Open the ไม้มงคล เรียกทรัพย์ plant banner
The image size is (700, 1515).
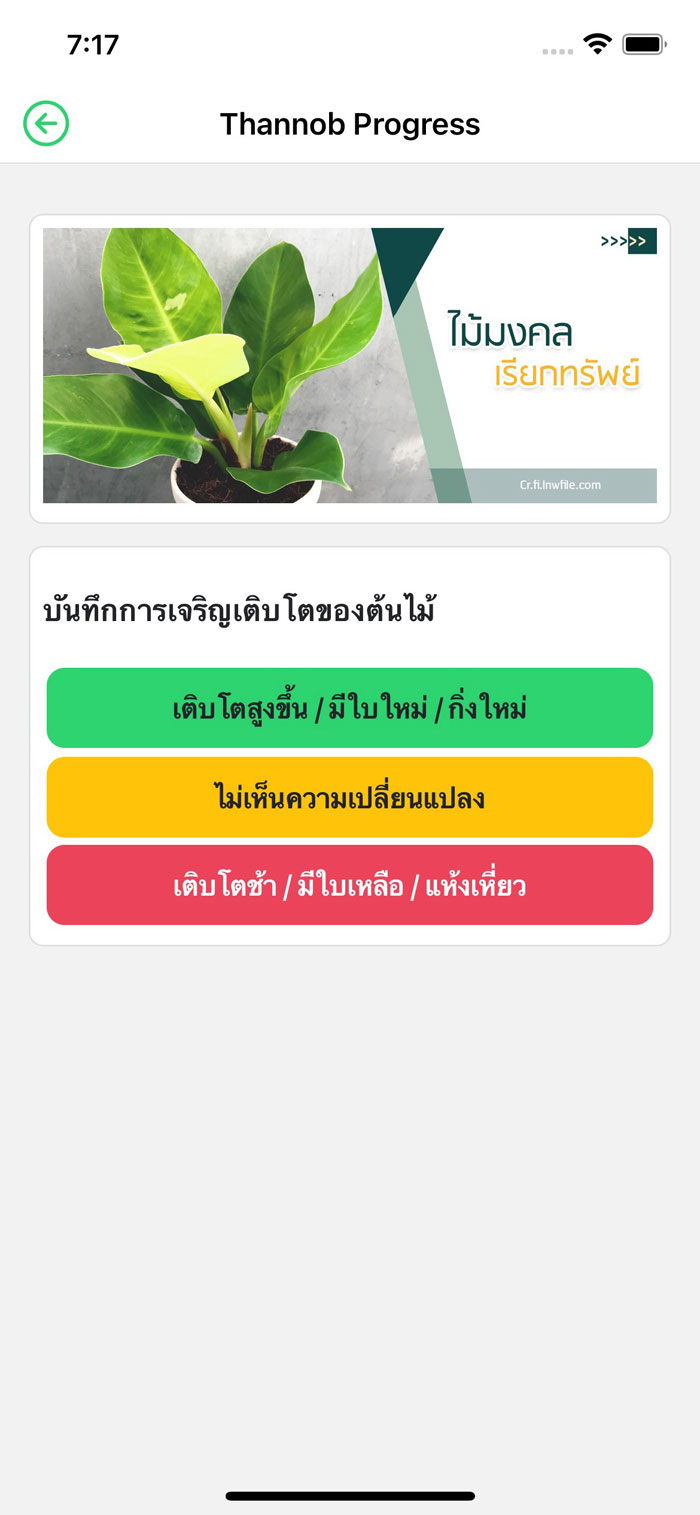click(350, 365)
